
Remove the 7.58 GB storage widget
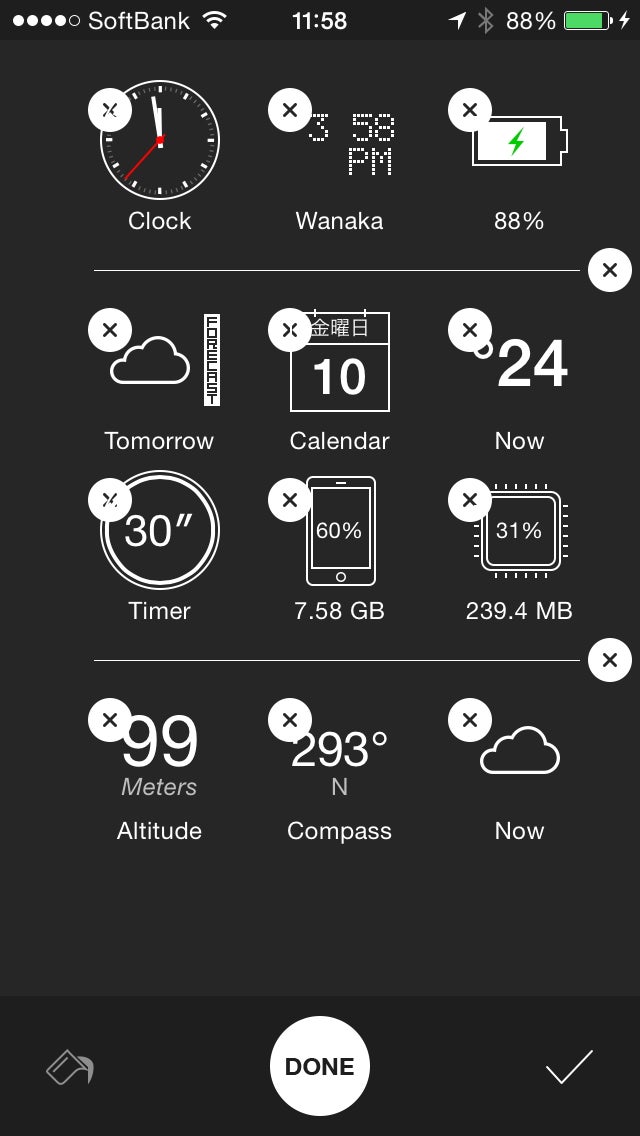pos(290,500)
